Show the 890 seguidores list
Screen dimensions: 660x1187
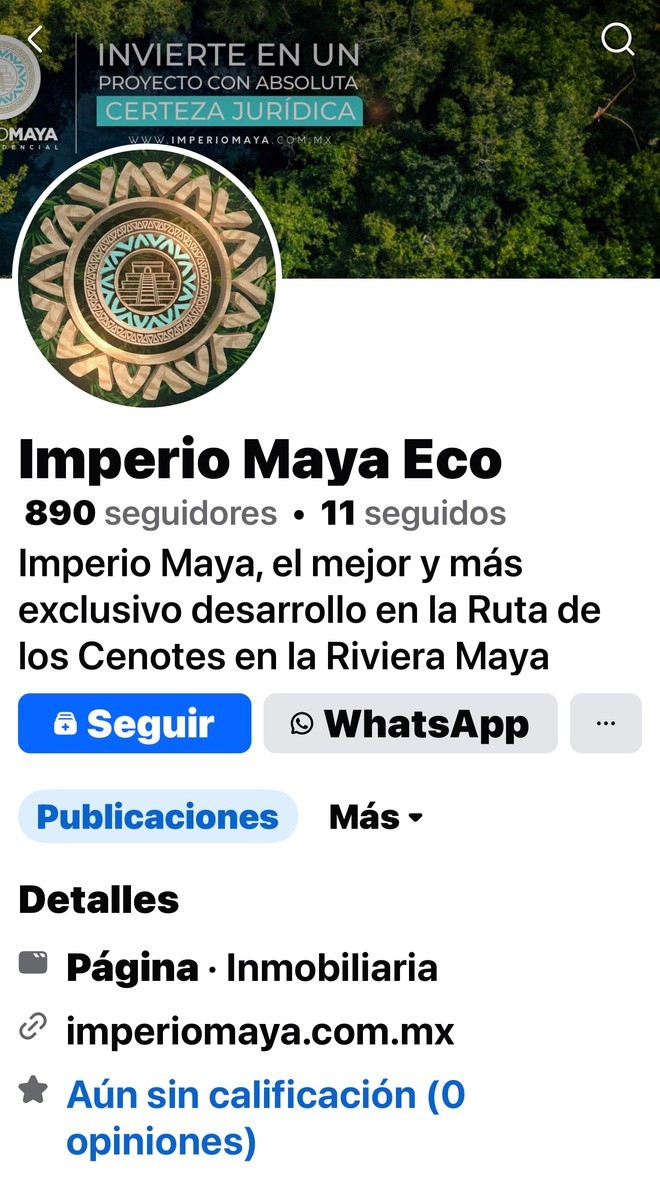tap(150, 513)
